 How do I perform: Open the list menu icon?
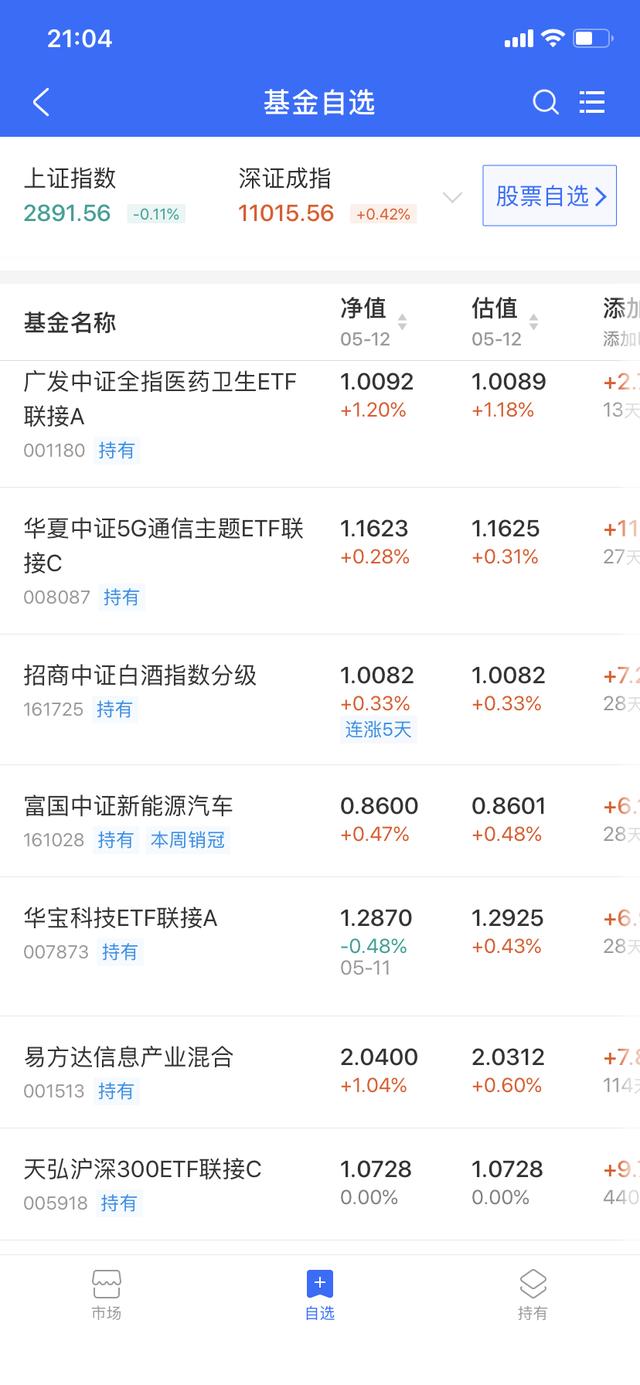tap(592, 102)
